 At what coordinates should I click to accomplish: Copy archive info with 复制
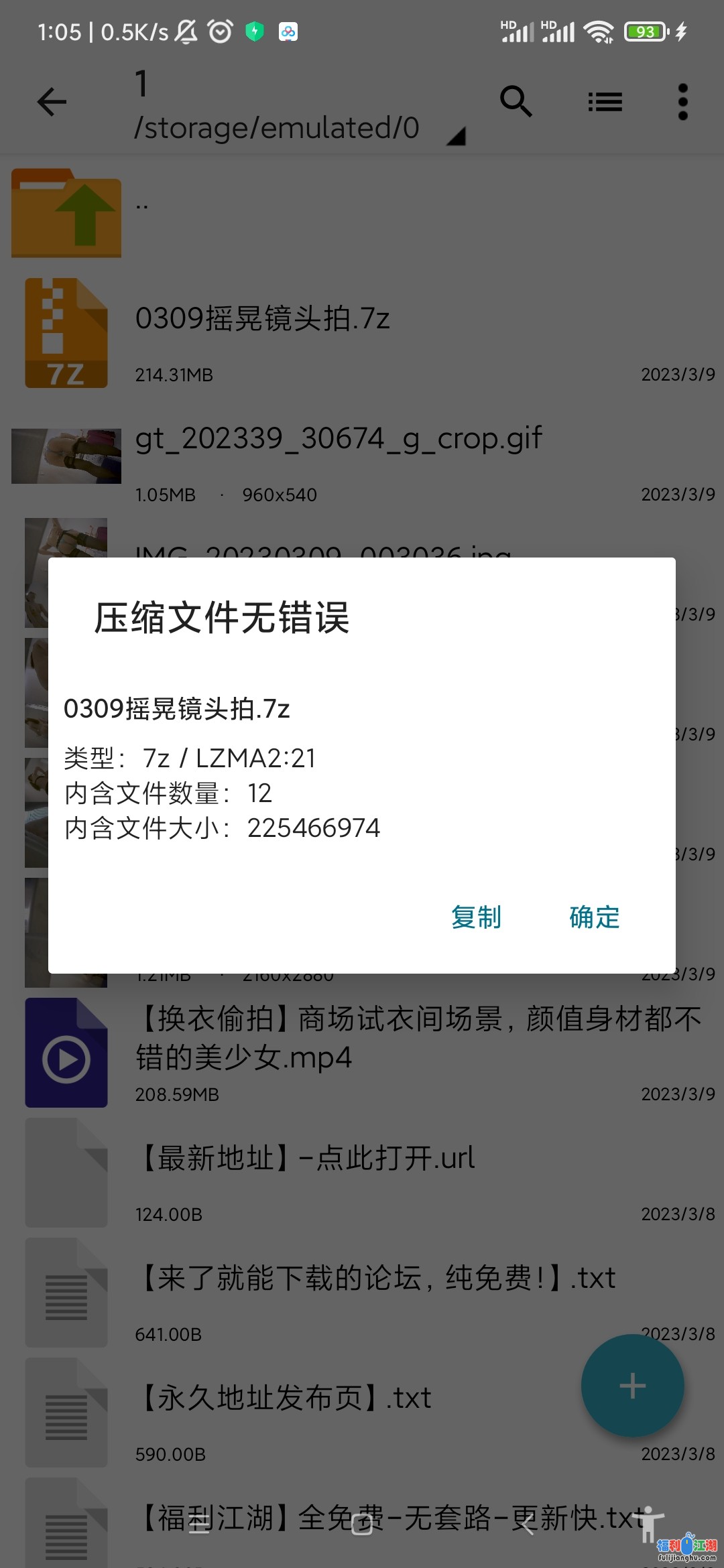[476, 917]
